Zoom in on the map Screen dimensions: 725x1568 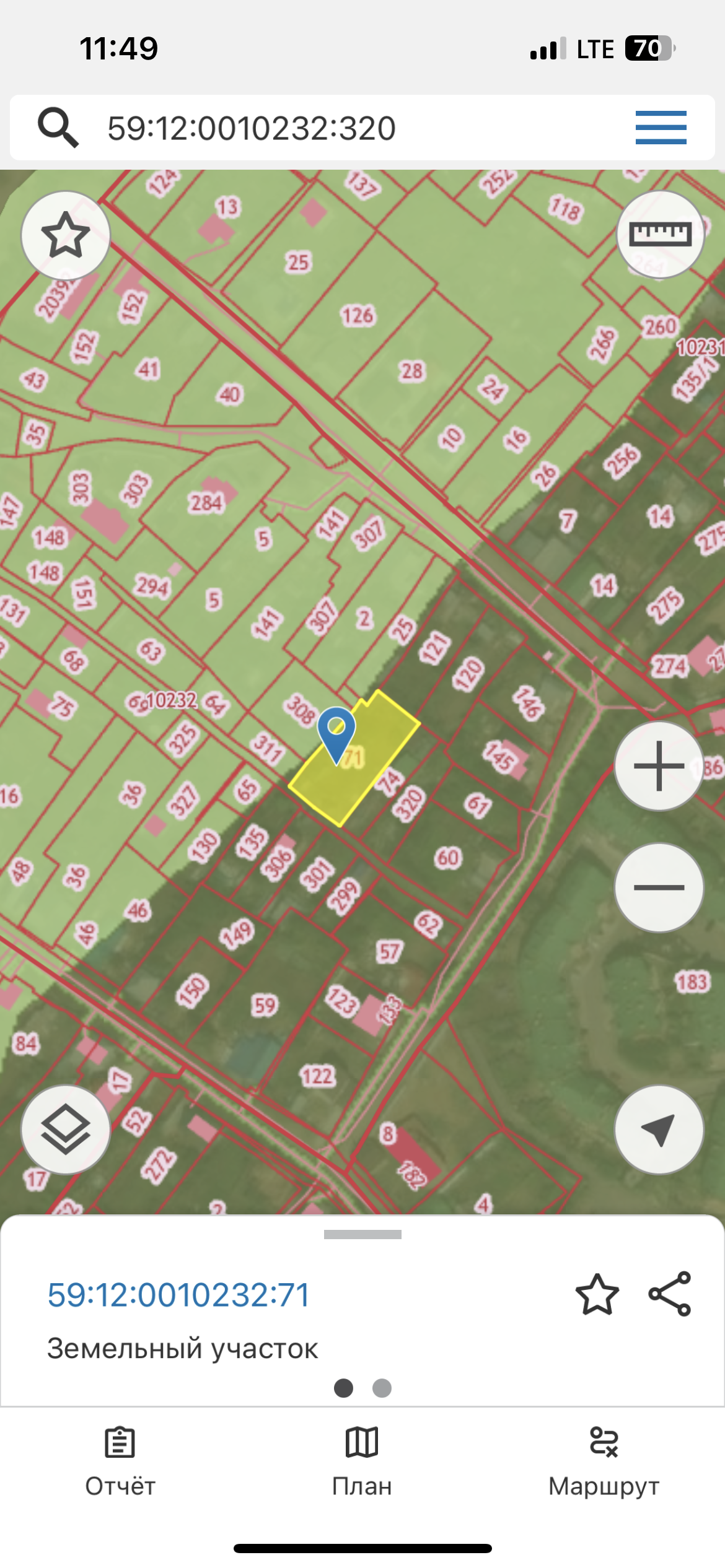(659, 766)
